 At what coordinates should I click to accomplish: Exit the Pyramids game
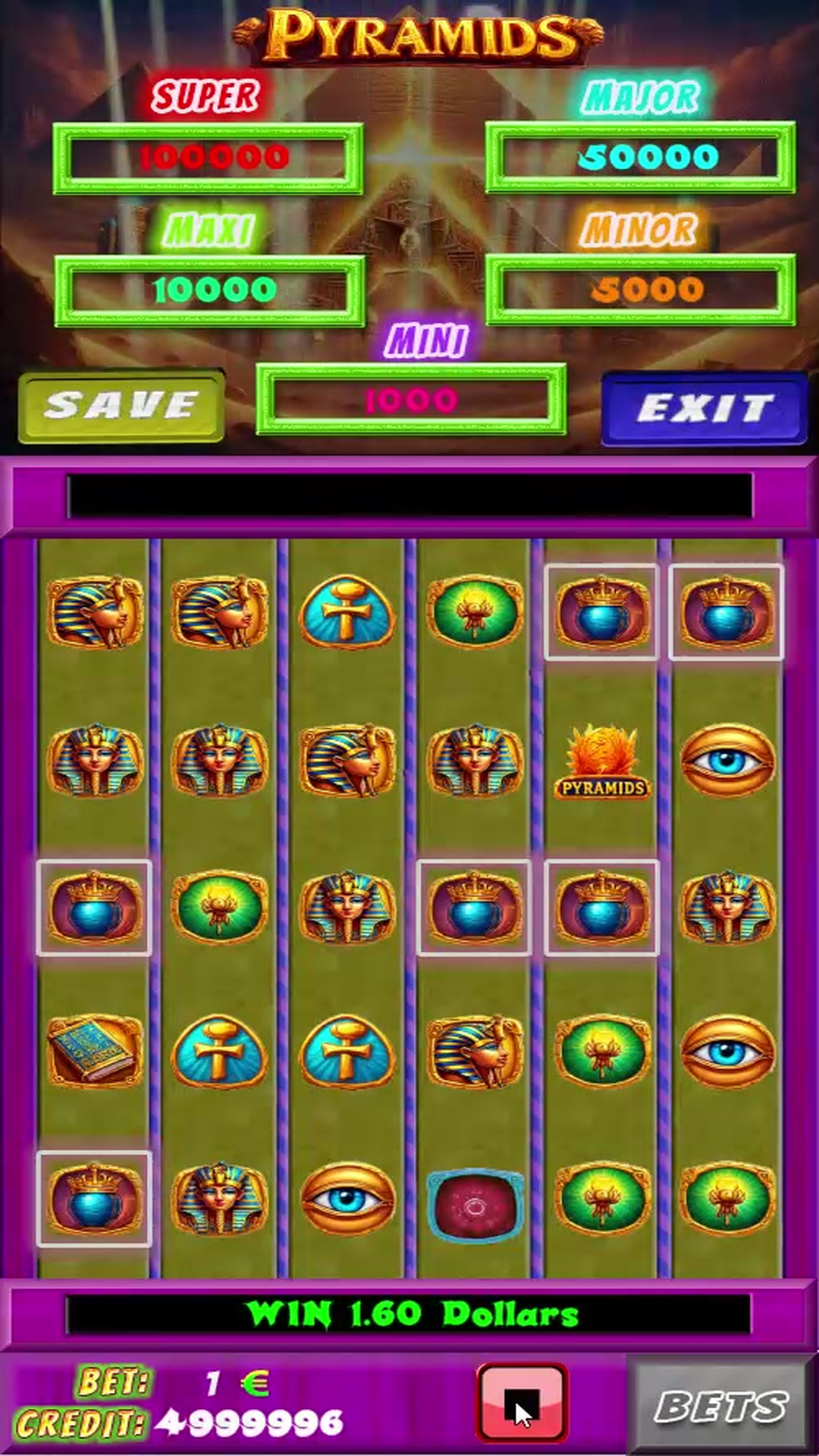tap(704, 408)
